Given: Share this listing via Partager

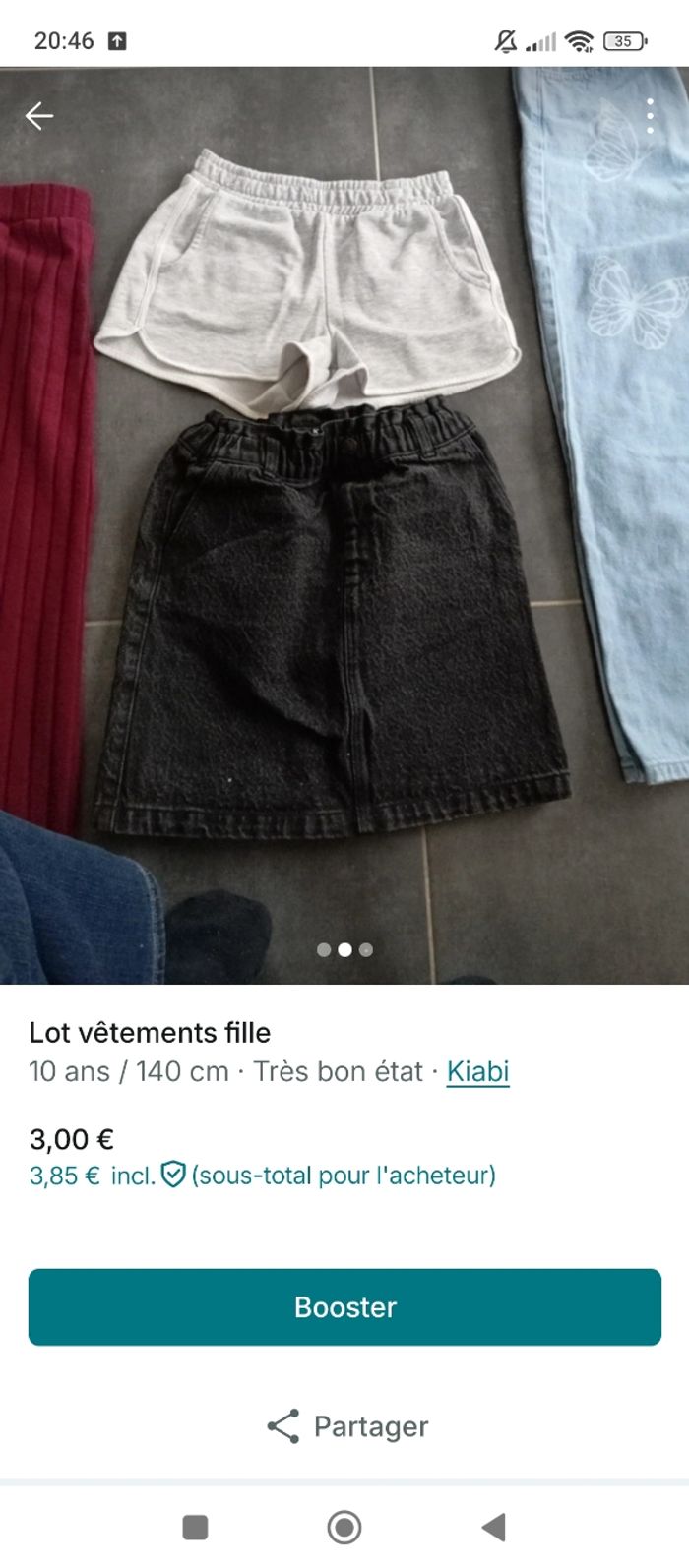Looking at the screenshot, I should pos(346,1426).
